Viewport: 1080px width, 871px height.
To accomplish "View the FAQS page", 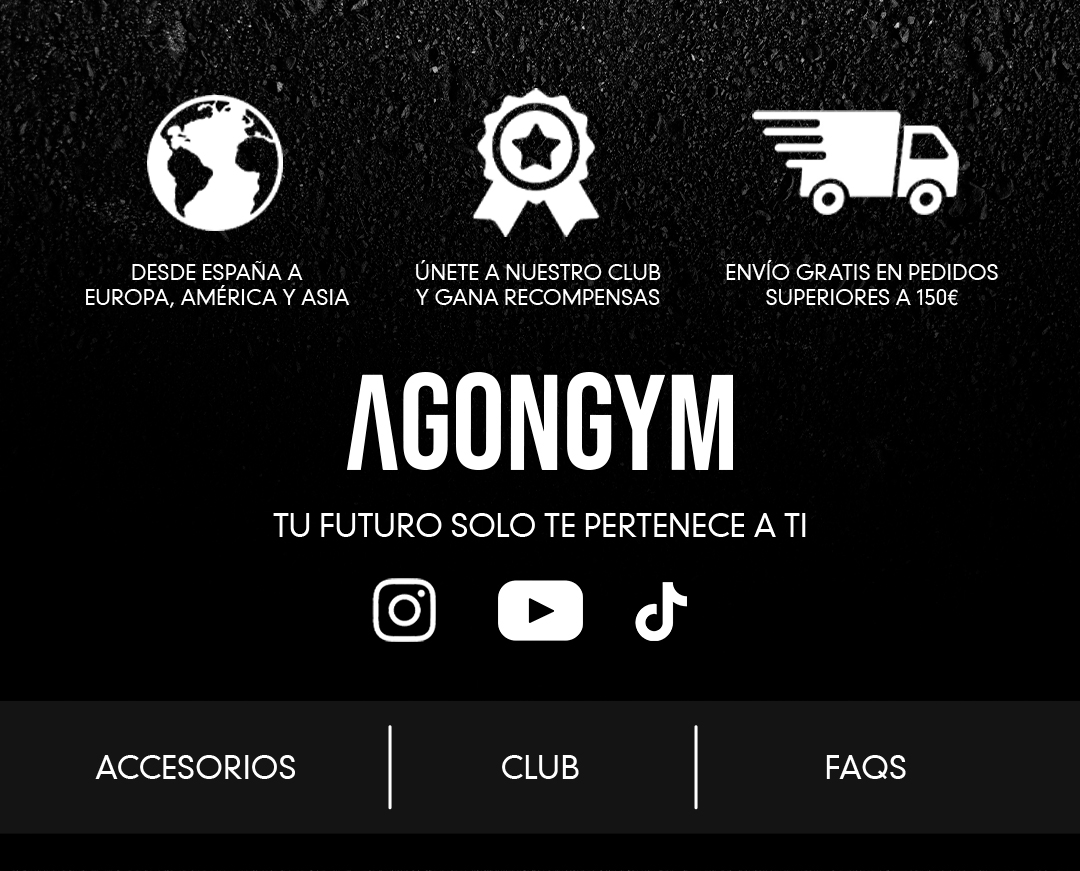I will 865,767.
